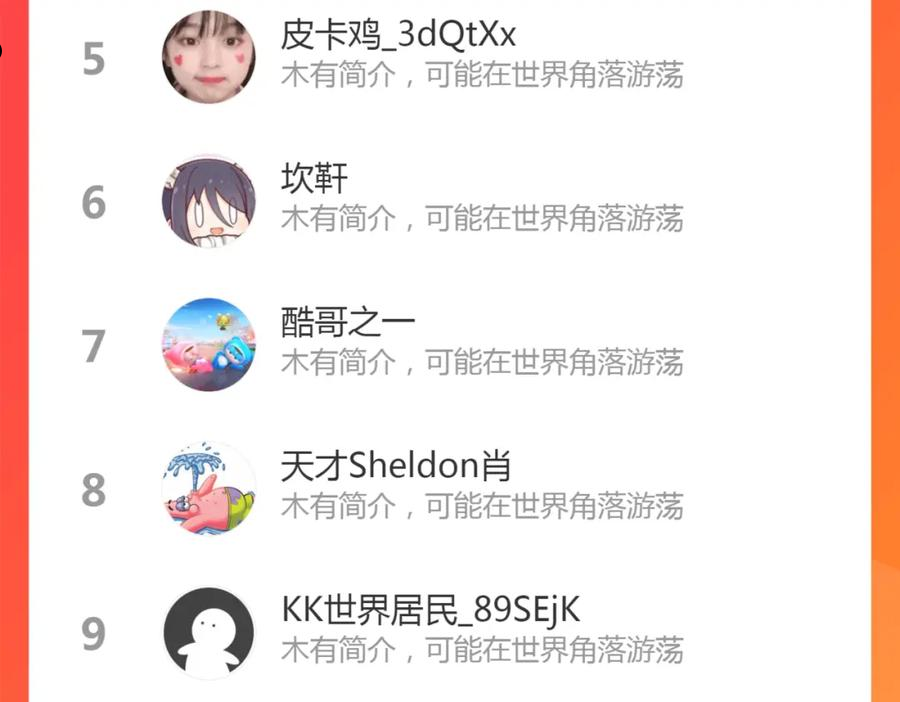View 天才Sheldon肖's ranking entry

click(449, 489)
